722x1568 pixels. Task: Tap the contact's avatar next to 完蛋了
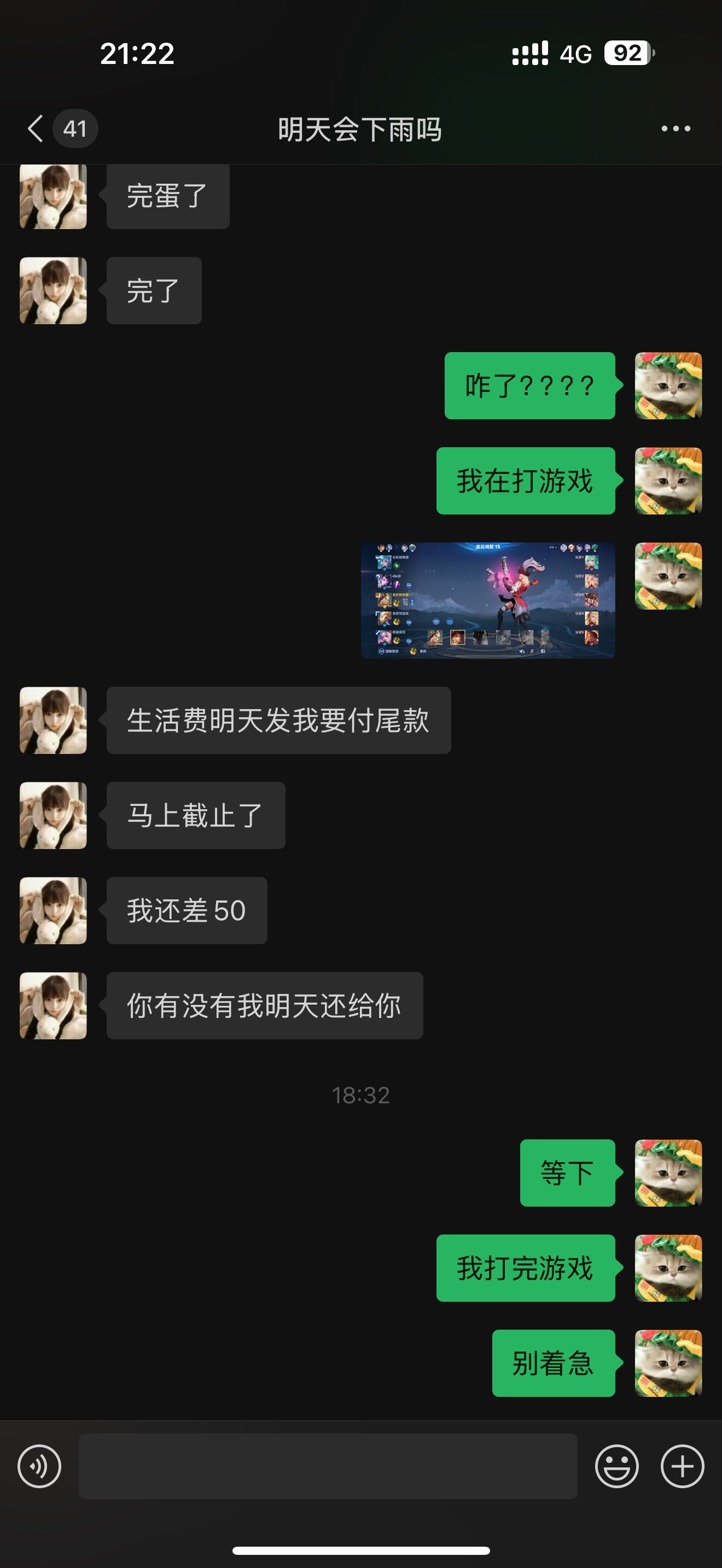point(53,196)
